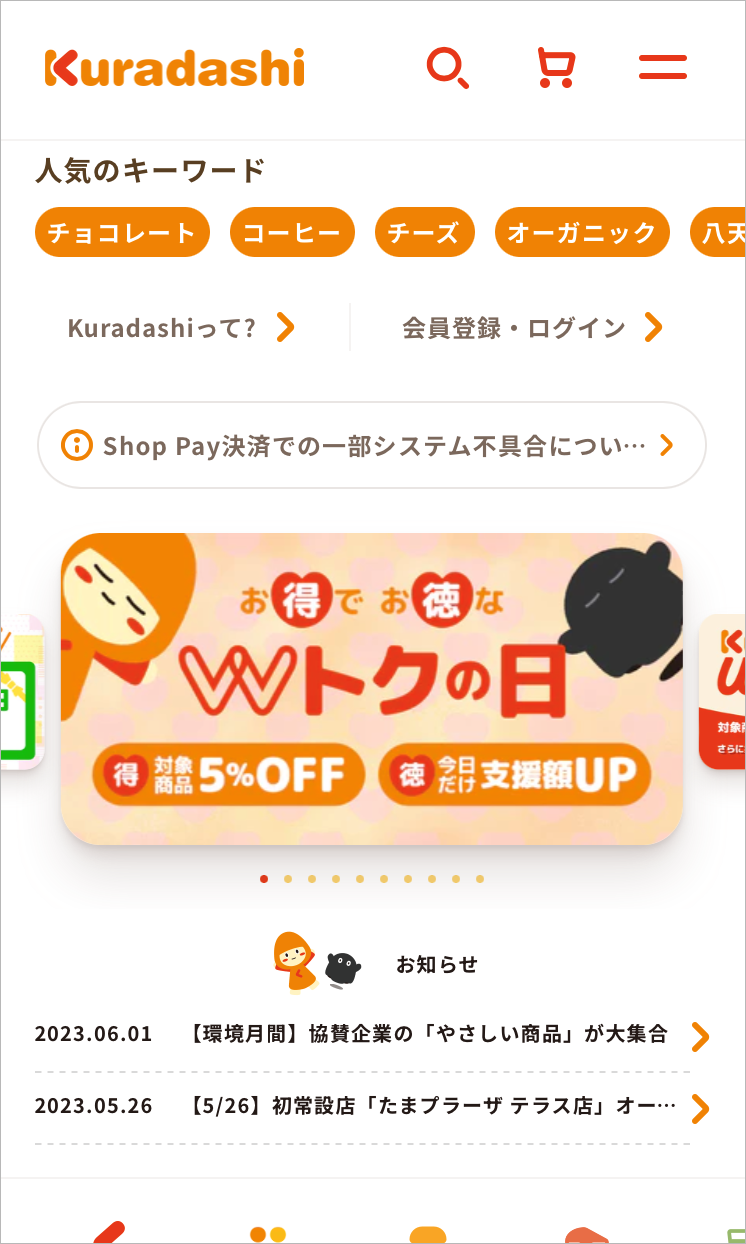The height and width of the screenshot is (1244, 746).
Task: Open the 2023.05.26 たまプラーザ news item
Action: 372,1107
